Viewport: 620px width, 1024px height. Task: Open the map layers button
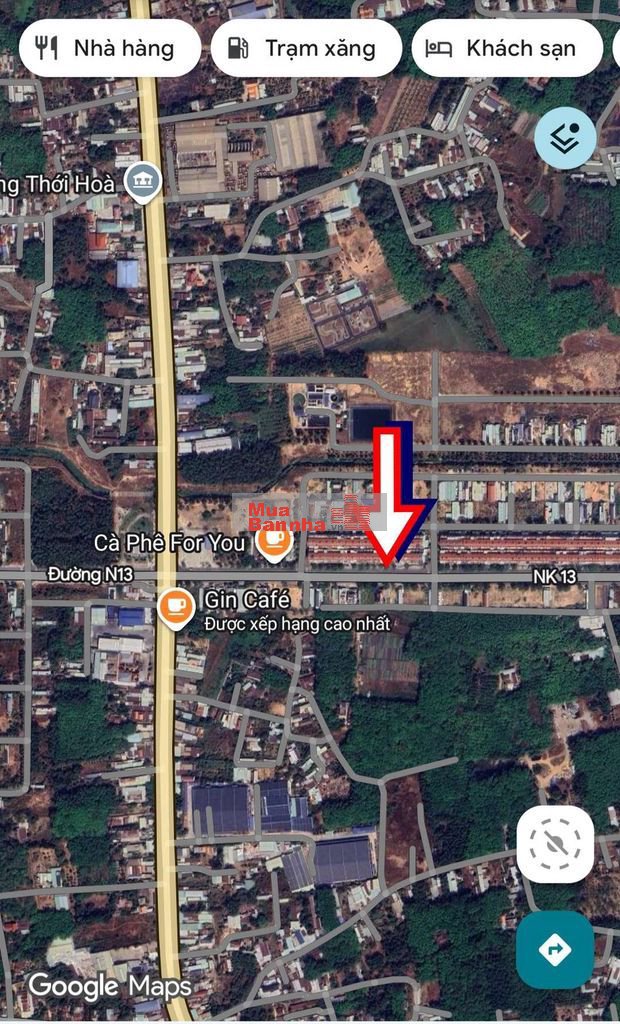click(x=565, y=138)
